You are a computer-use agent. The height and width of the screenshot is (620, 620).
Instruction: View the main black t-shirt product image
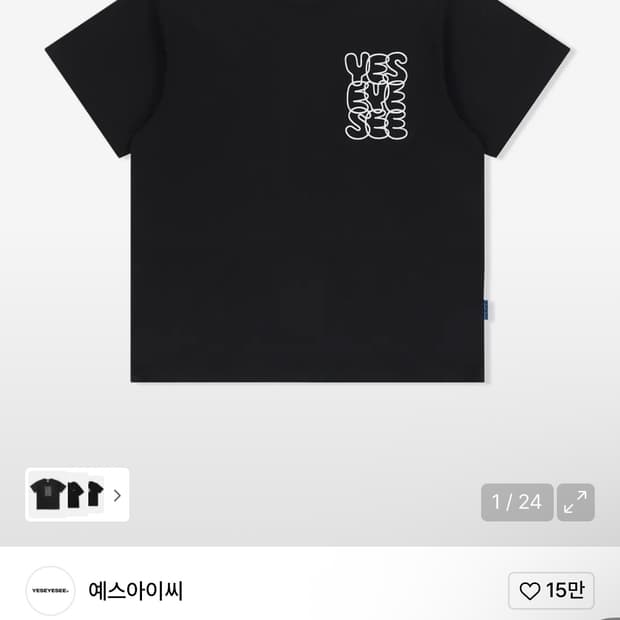pyautogui.click(x=308, y=191)
